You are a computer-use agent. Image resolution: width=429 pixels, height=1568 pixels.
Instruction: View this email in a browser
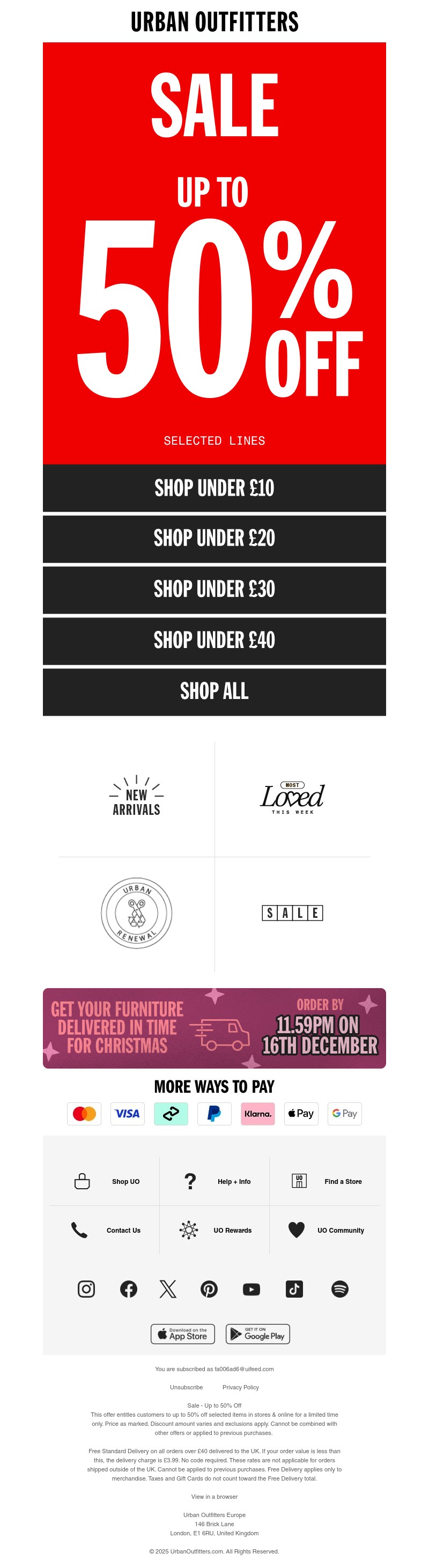[214, 1496]
